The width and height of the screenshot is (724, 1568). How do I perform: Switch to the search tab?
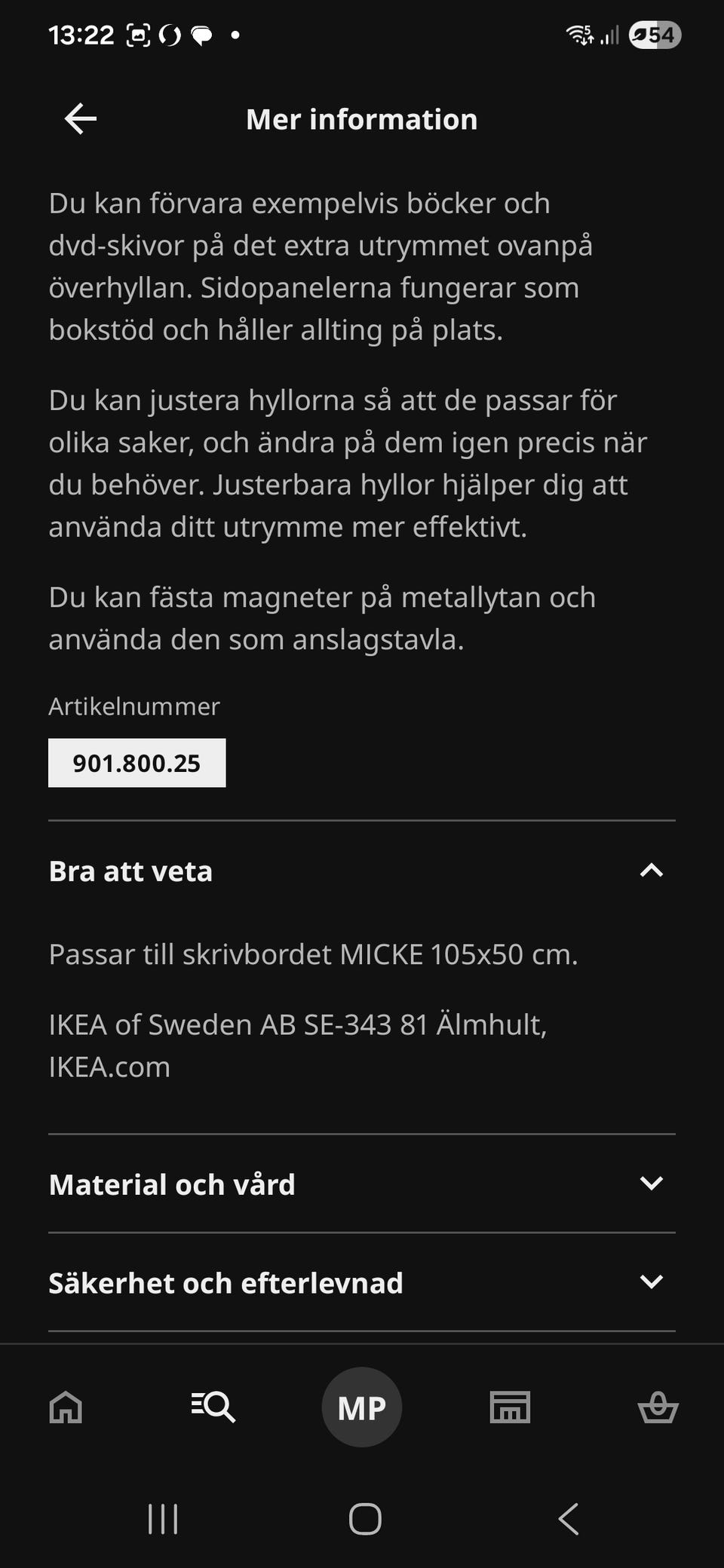(x=213, y=1407)
